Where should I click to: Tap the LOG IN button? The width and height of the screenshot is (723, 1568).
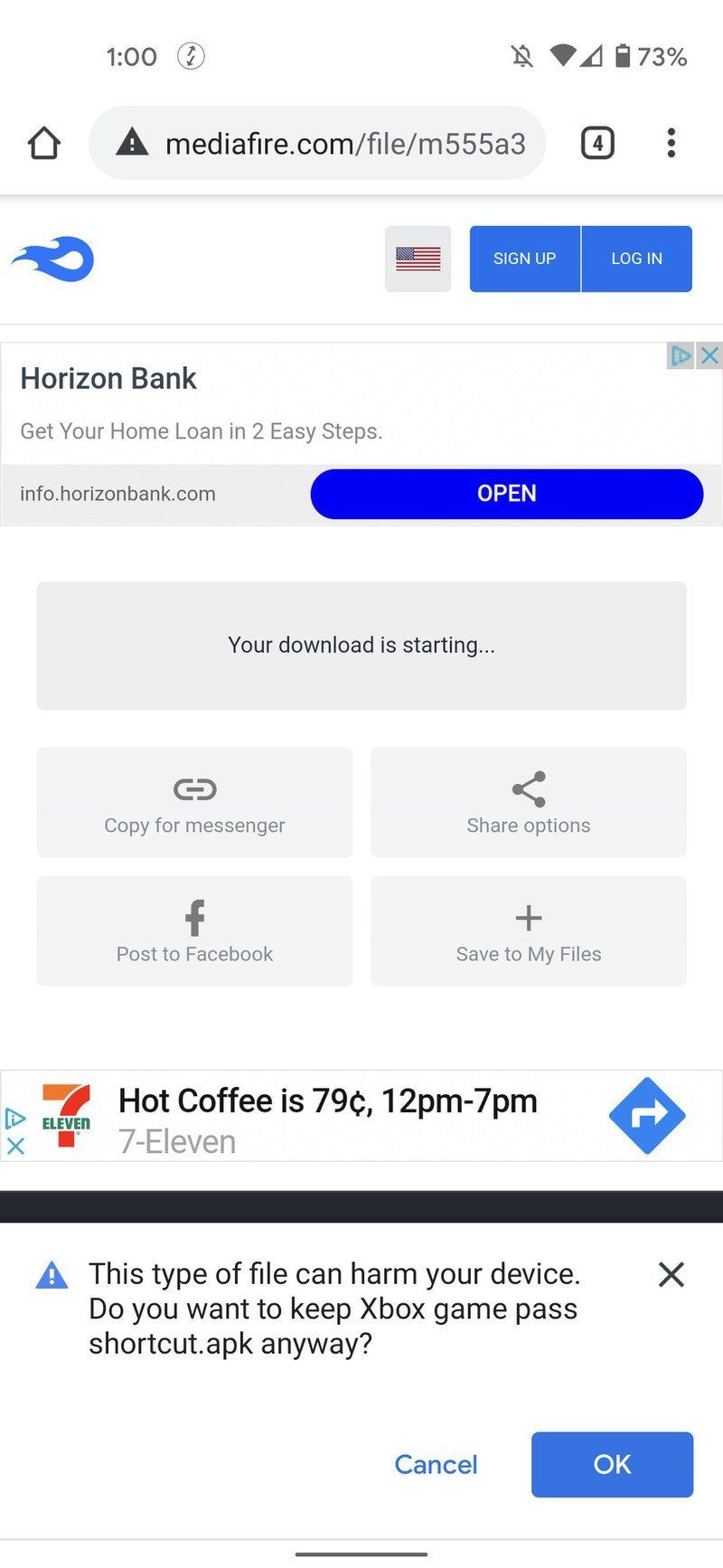pyautogui.click(x=636, y=260)
